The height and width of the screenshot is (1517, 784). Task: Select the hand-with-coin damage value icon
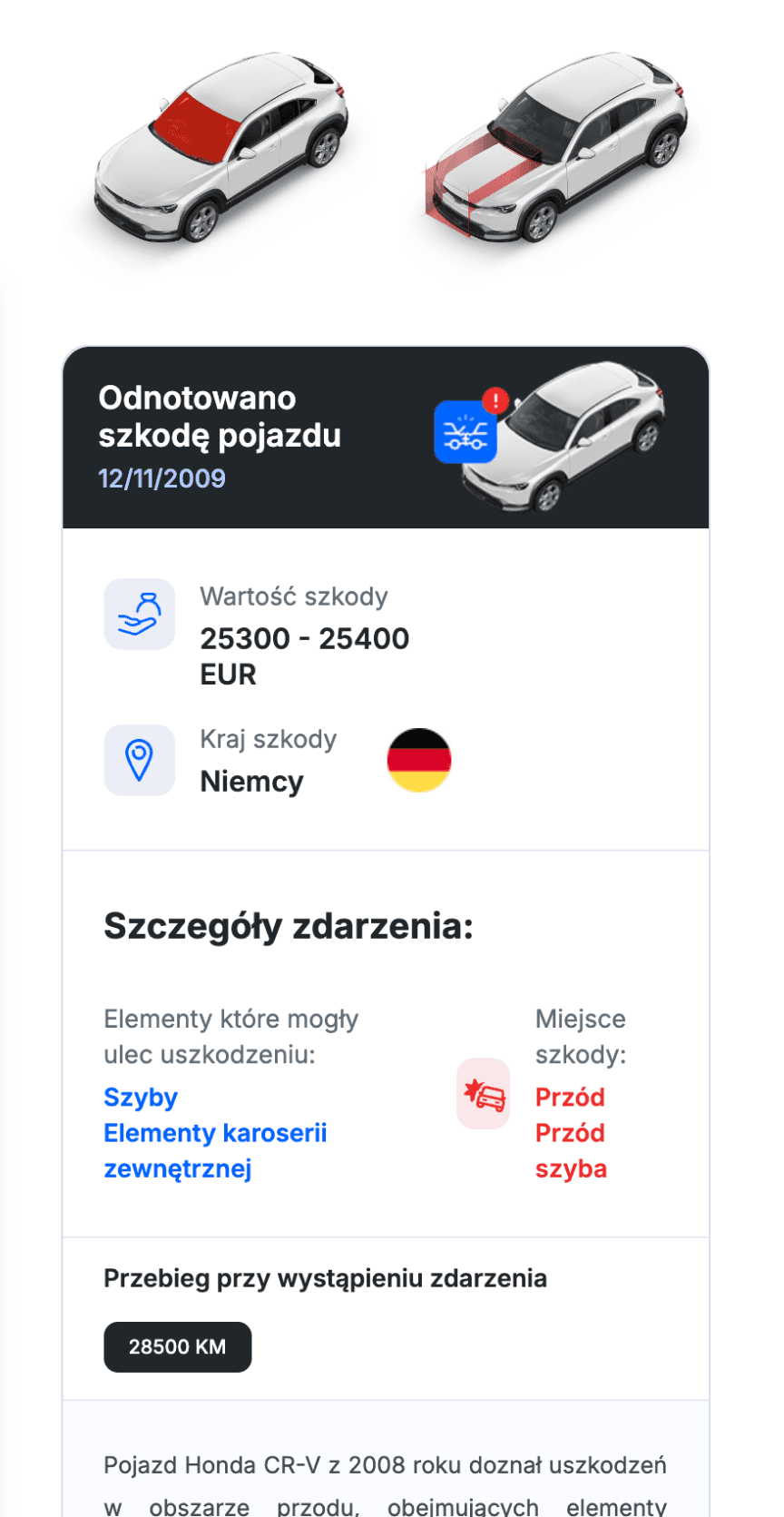(x=140, y=614)
